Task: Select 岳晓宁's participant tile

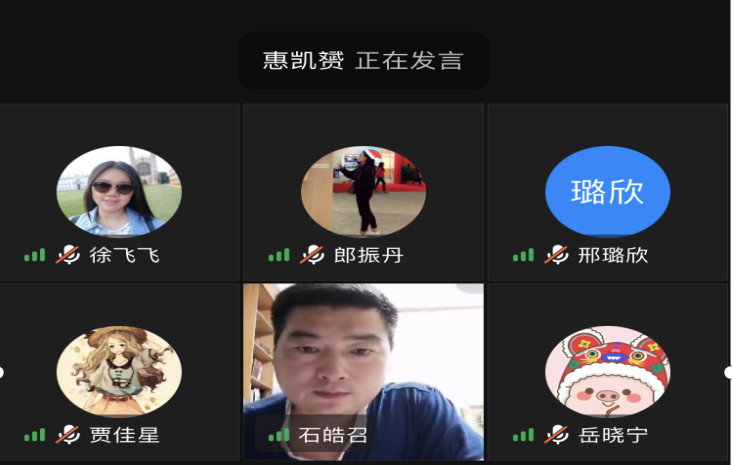Action: click(607, 372)
